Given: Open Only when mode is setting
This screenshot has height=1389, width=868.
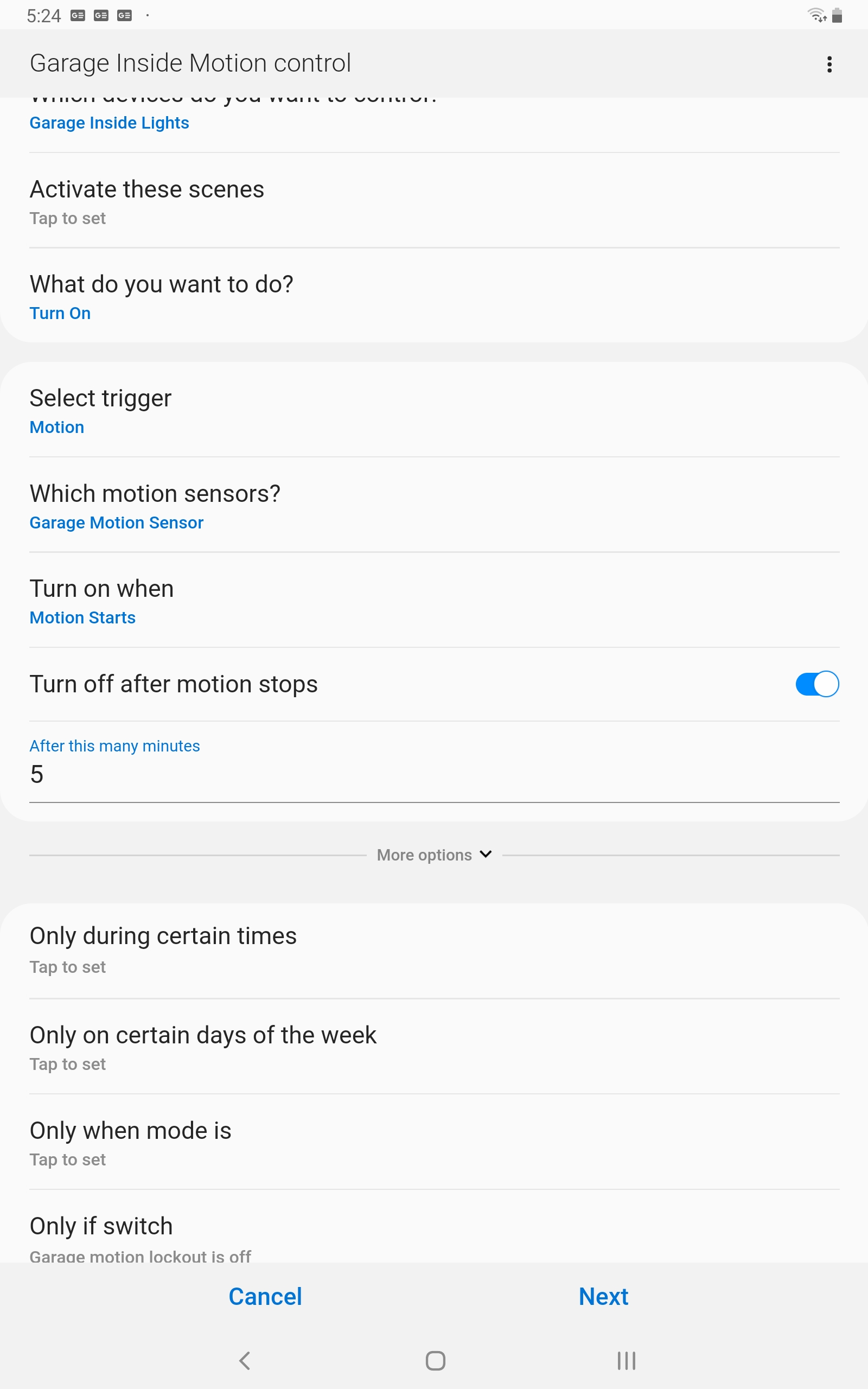Looking at the screenshot, I should (x=434, y=1142).
